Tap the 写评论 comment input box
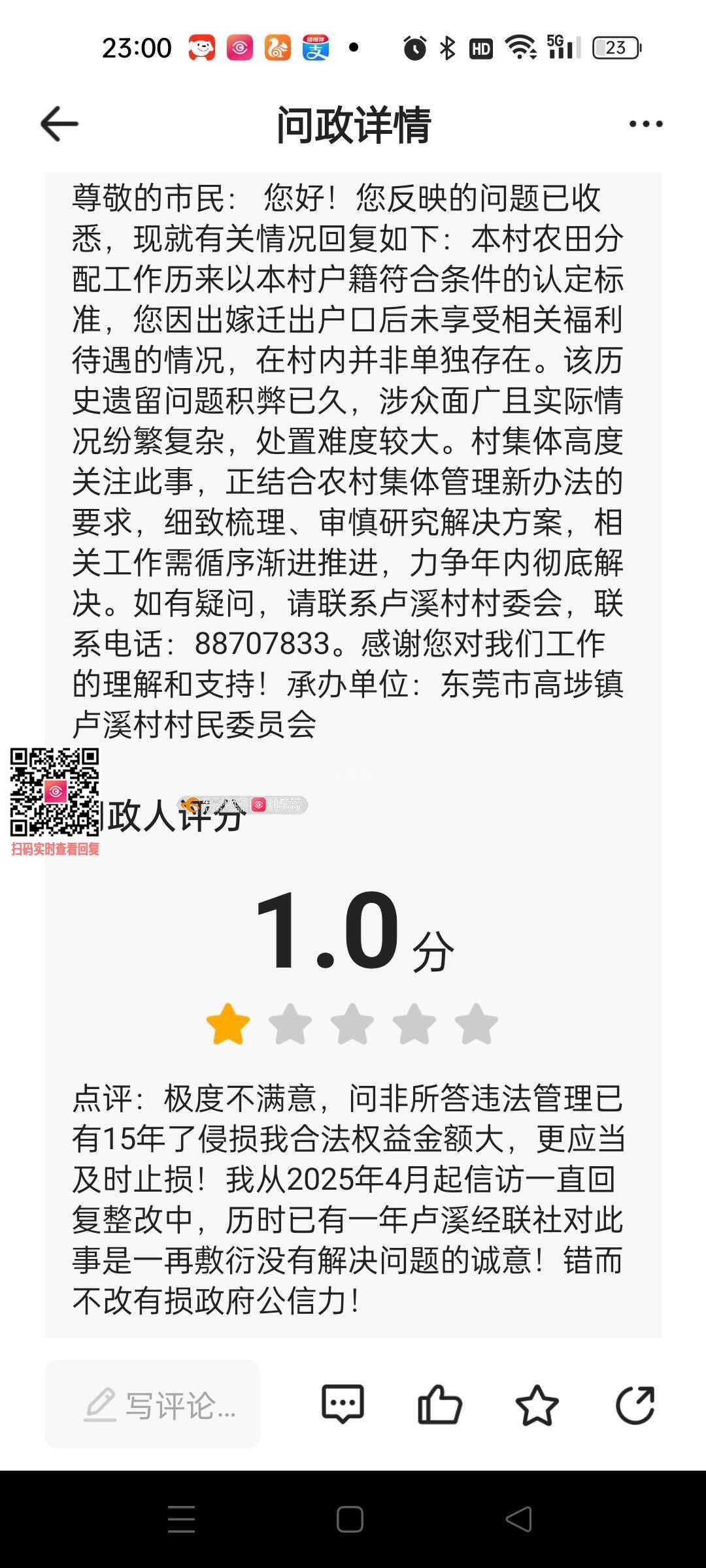706x1568 pixels. 152,1404
